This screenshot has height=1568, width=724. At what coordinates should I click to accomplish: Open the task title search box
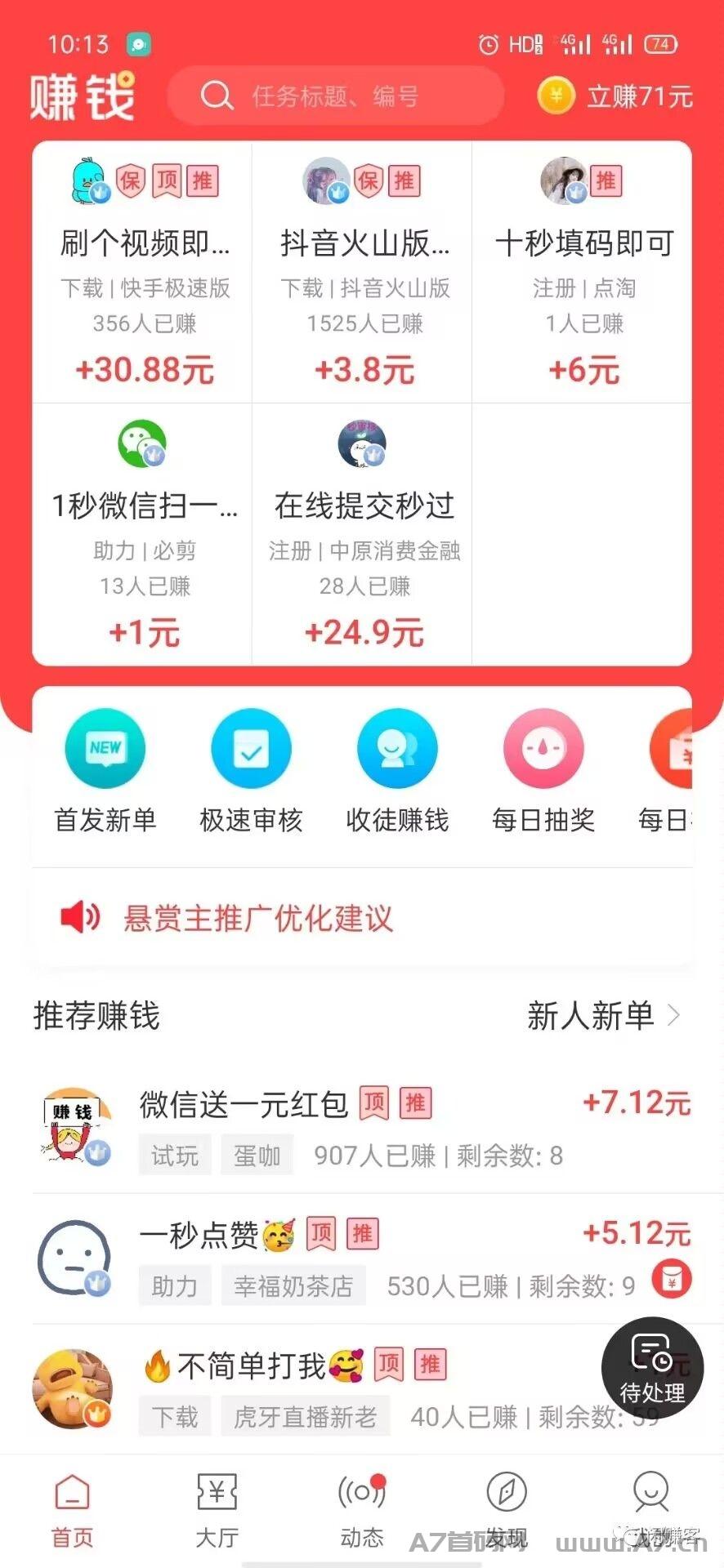tap(336, 96)
